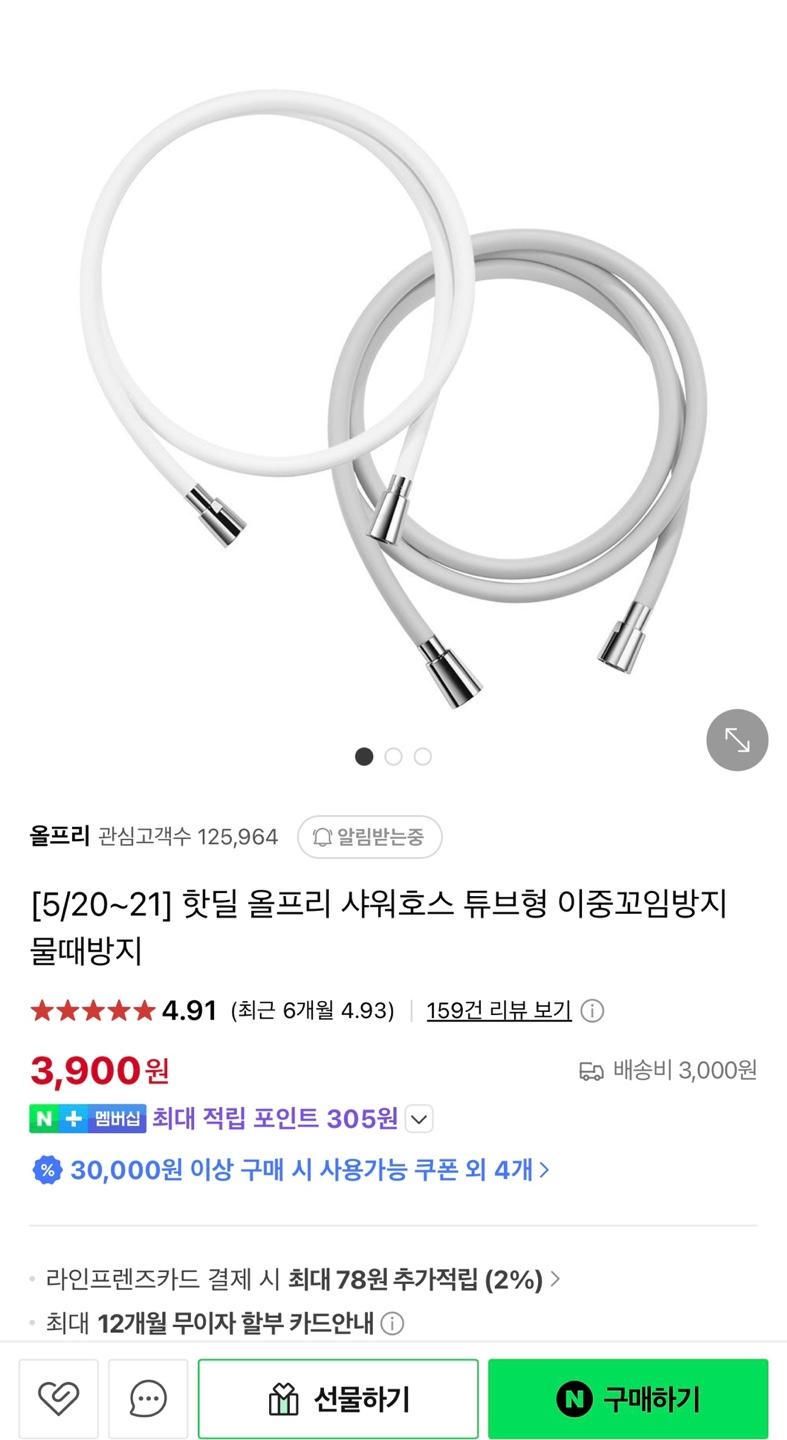Tap the 구매하기 button

click(x=628, y=1398)
